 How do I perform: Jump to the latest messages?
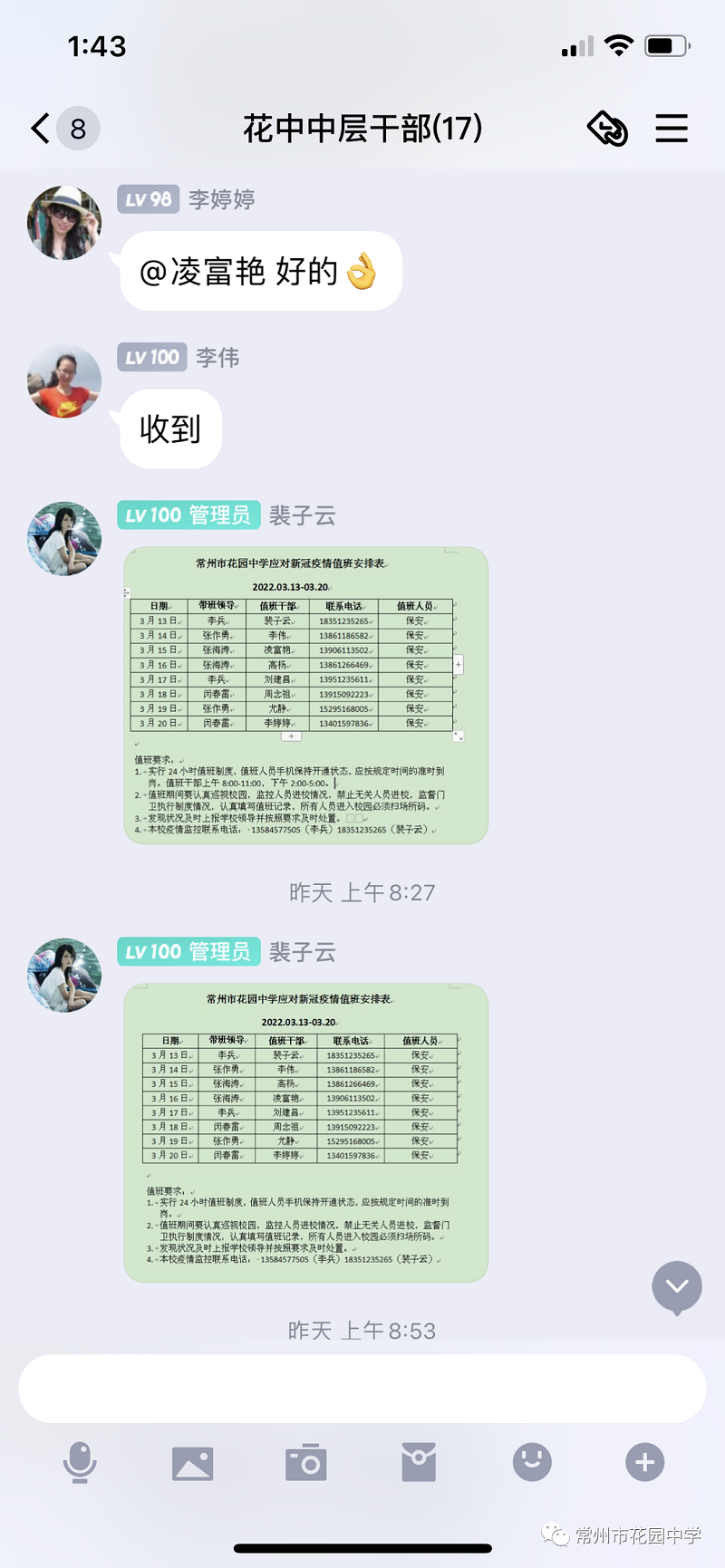677,1286
